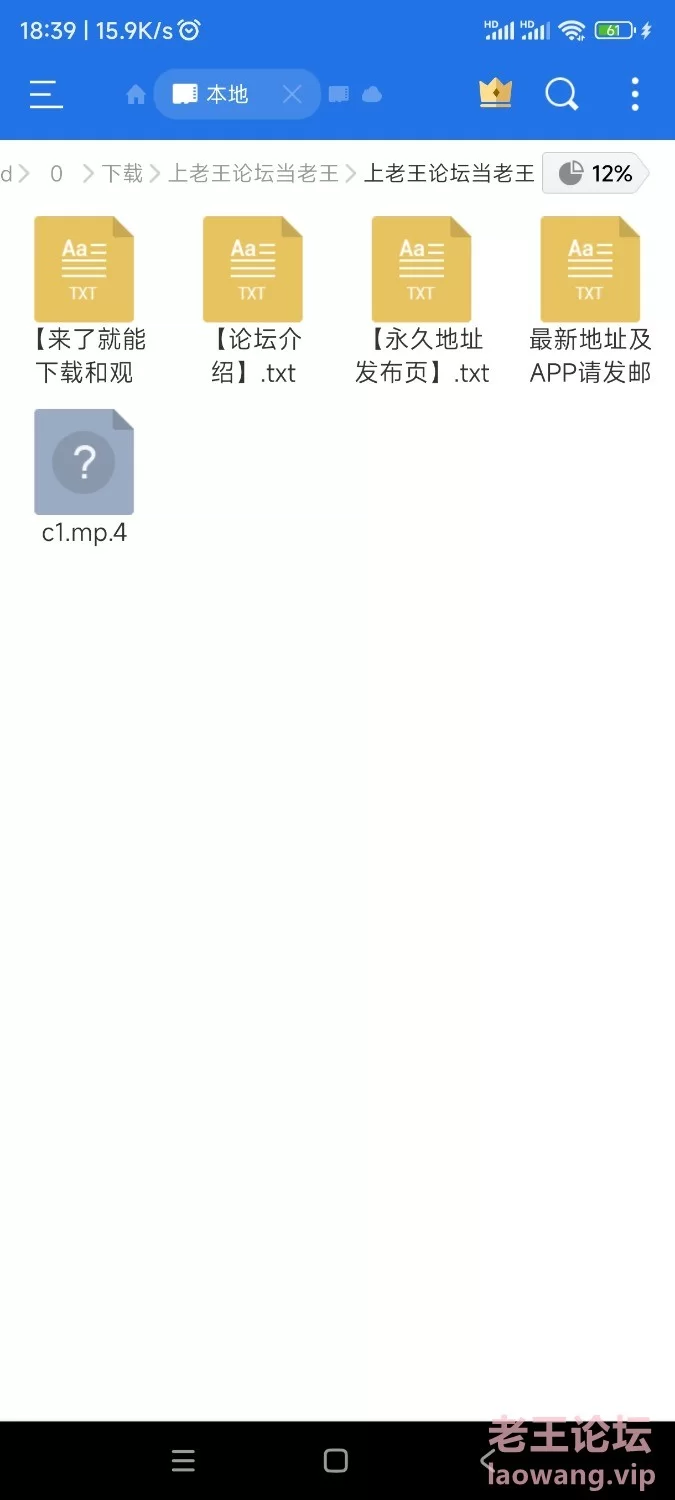Go to the home icon tab

pos(136,95)
